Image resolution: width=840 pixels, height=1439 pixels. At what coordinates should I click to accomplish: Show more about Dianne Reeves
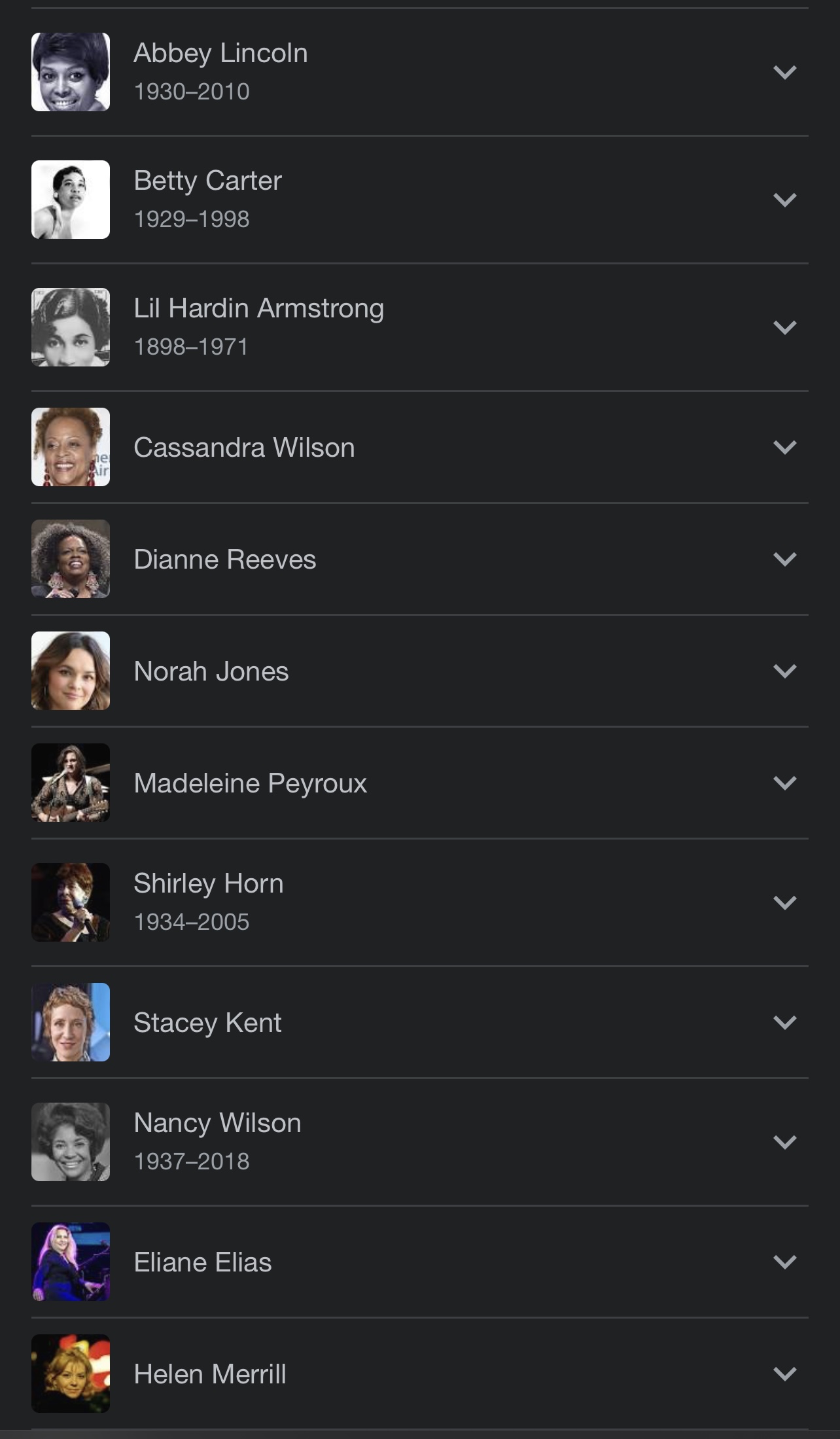point(784,559)
